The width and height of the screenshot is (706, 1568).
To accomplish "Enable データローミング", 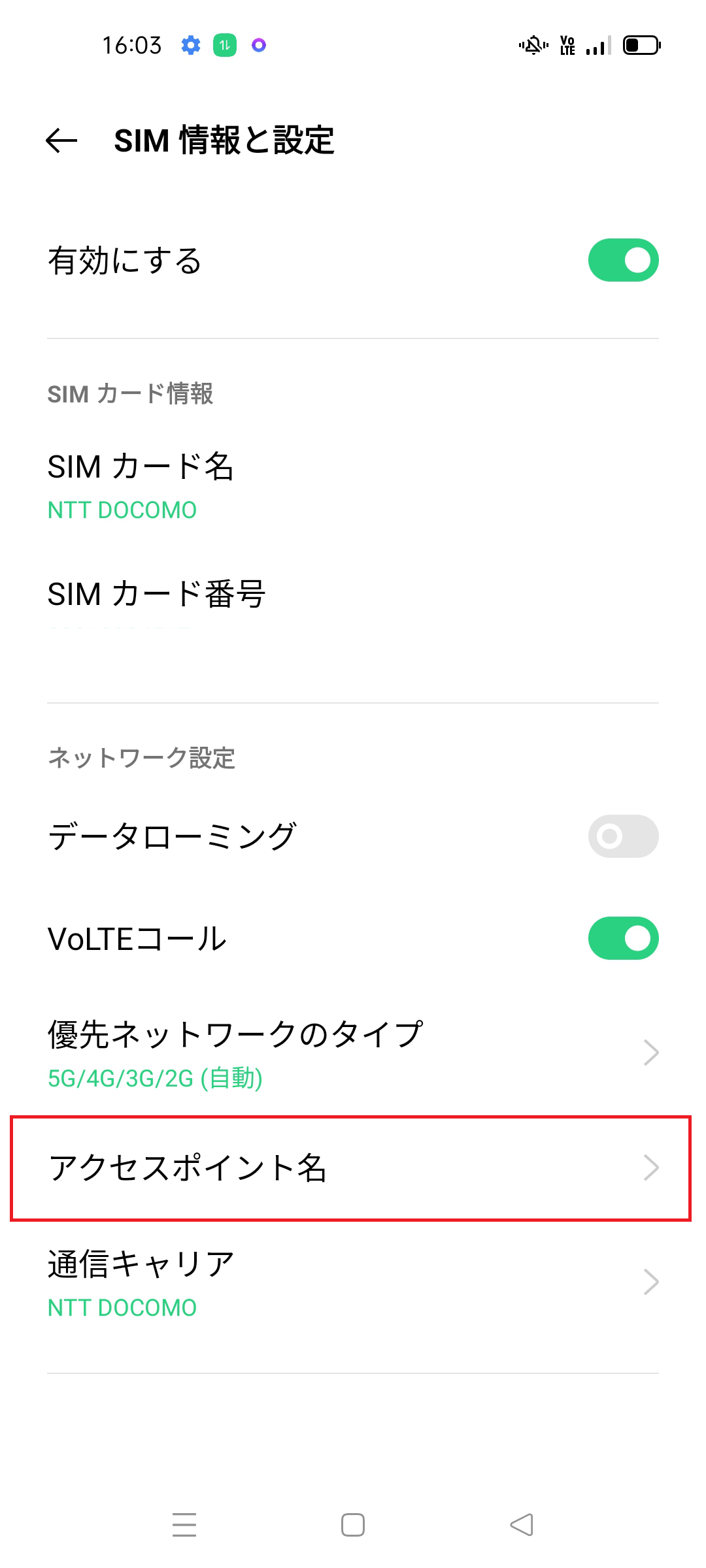I will click(x=622, y=836).
